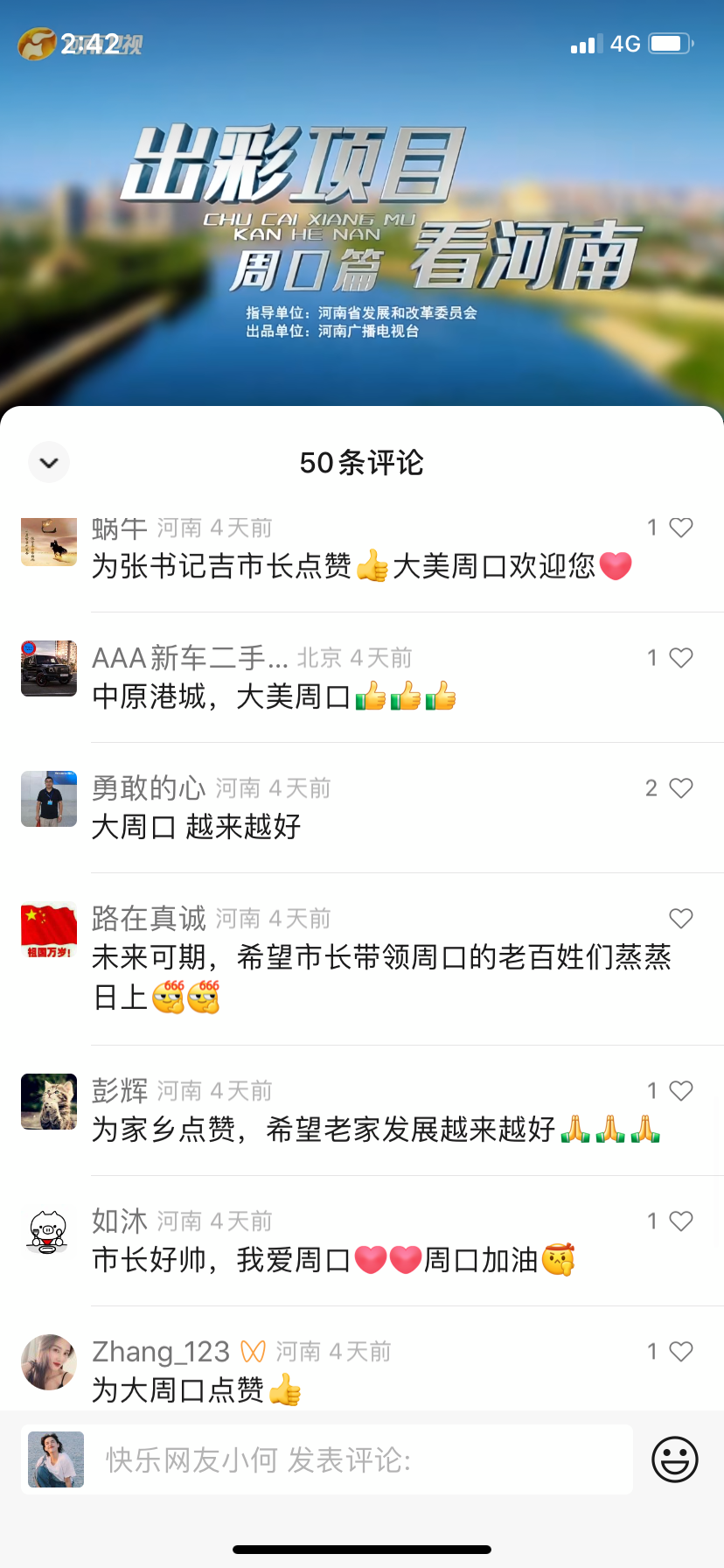Like the comment from AAA新车二手
The height and width of the screenshot is (1568, 724).
(x=680, y=658)
